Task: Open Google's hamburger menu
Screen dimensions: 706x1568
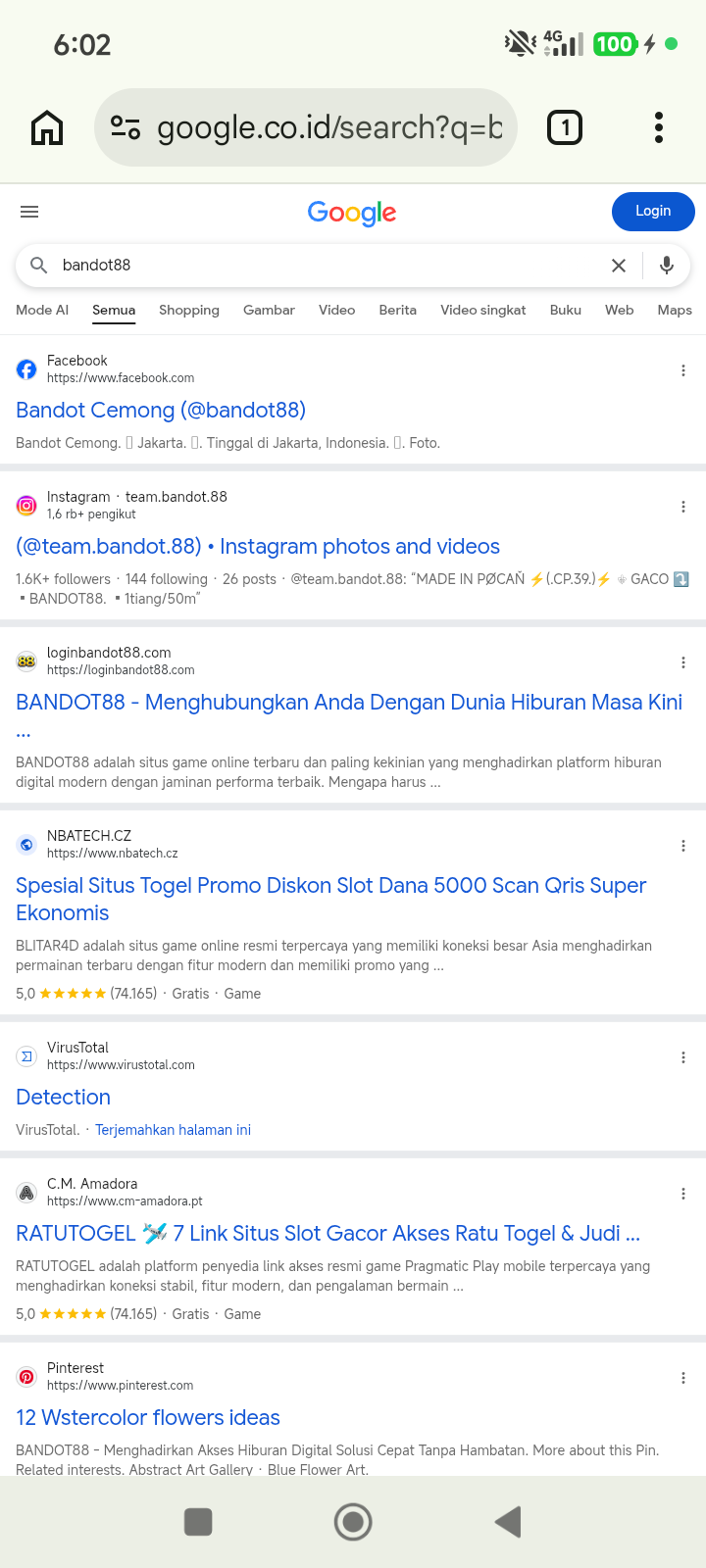Action: [29, 212]
